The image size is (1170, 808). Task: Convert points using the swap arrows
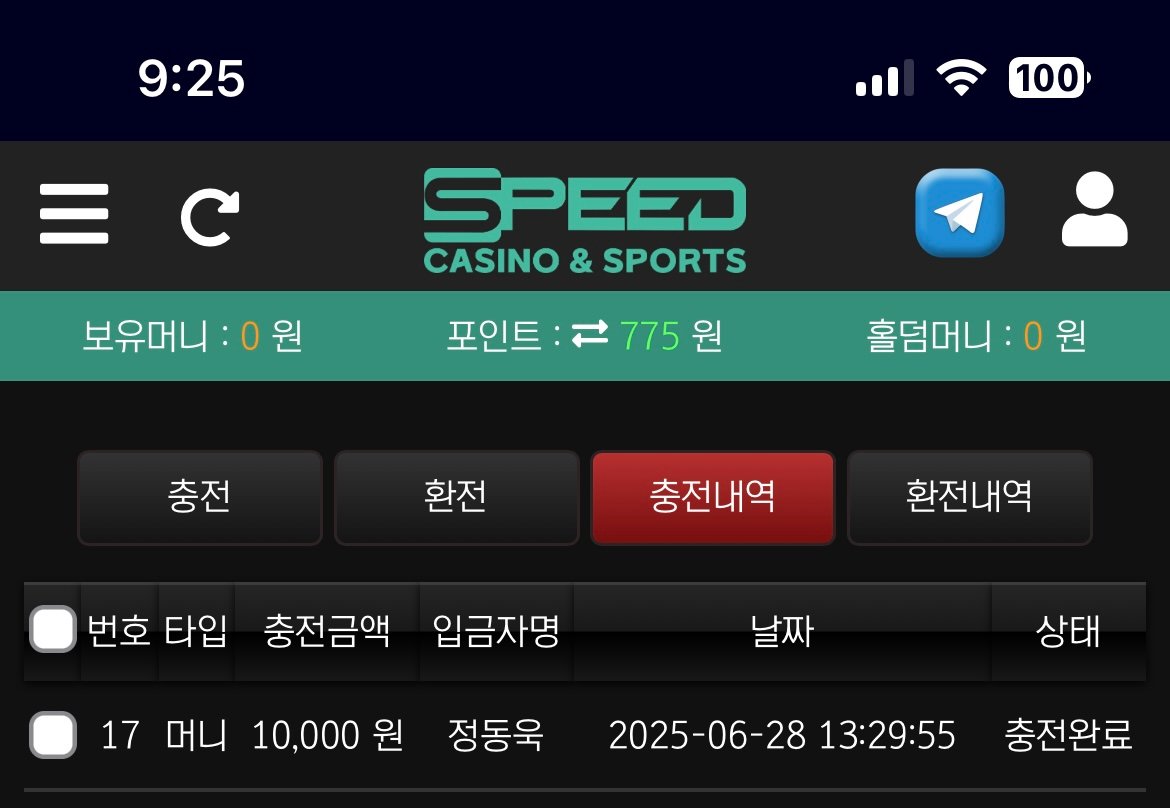(590, 337)
